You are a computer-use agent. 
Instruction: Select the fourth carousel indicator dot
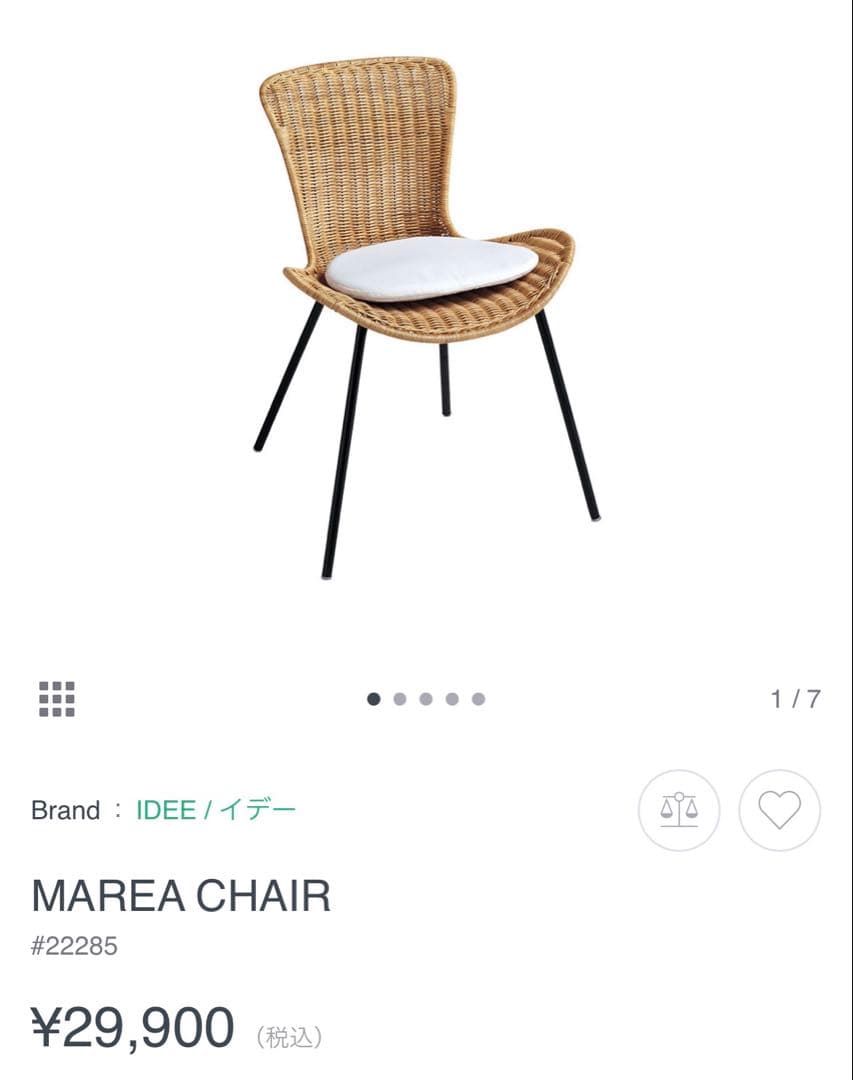point(453,697)
